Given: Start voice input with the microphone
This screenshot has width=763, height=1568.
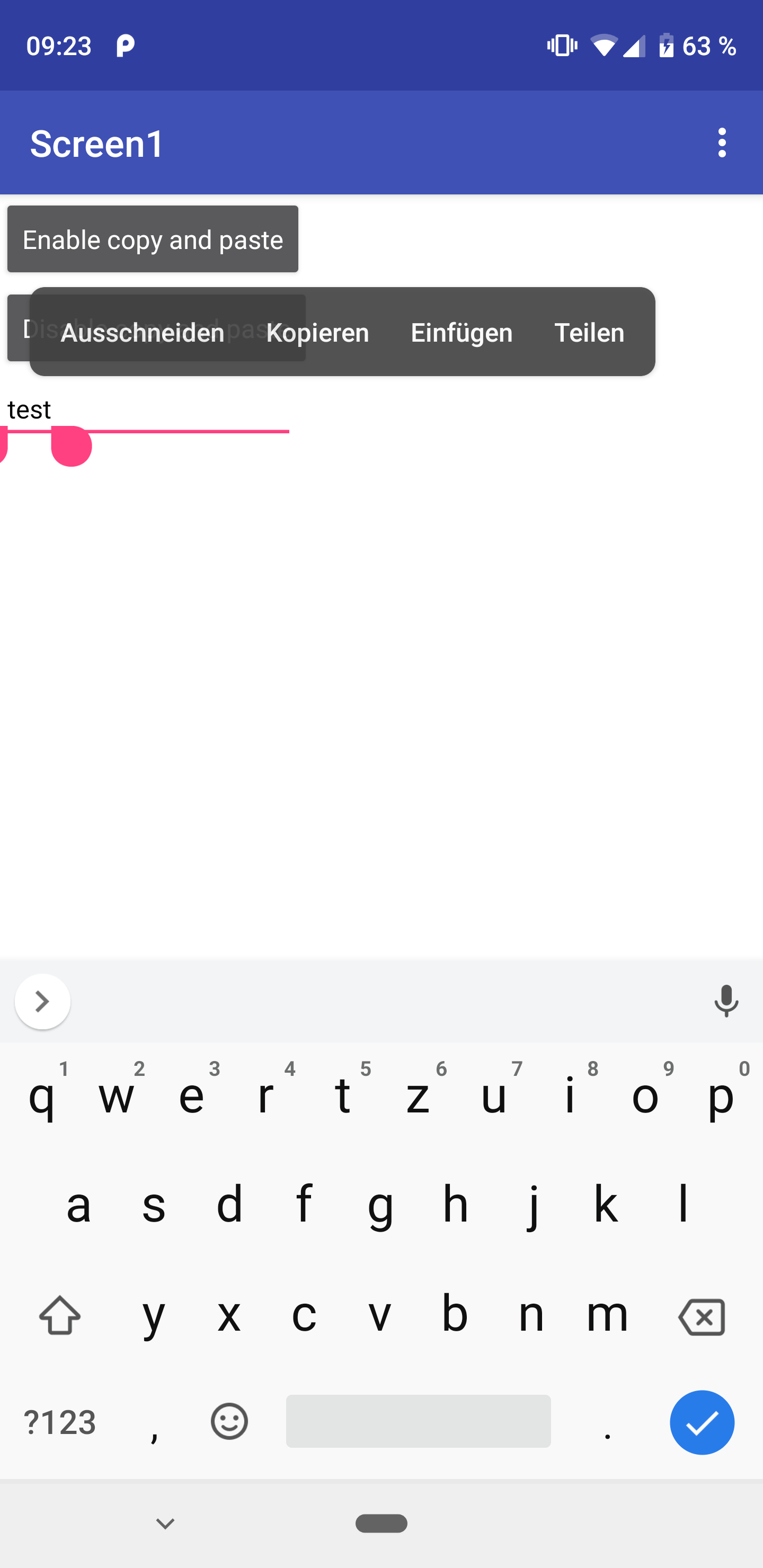Looking at the screenshot, I should tap(726, 1001).
